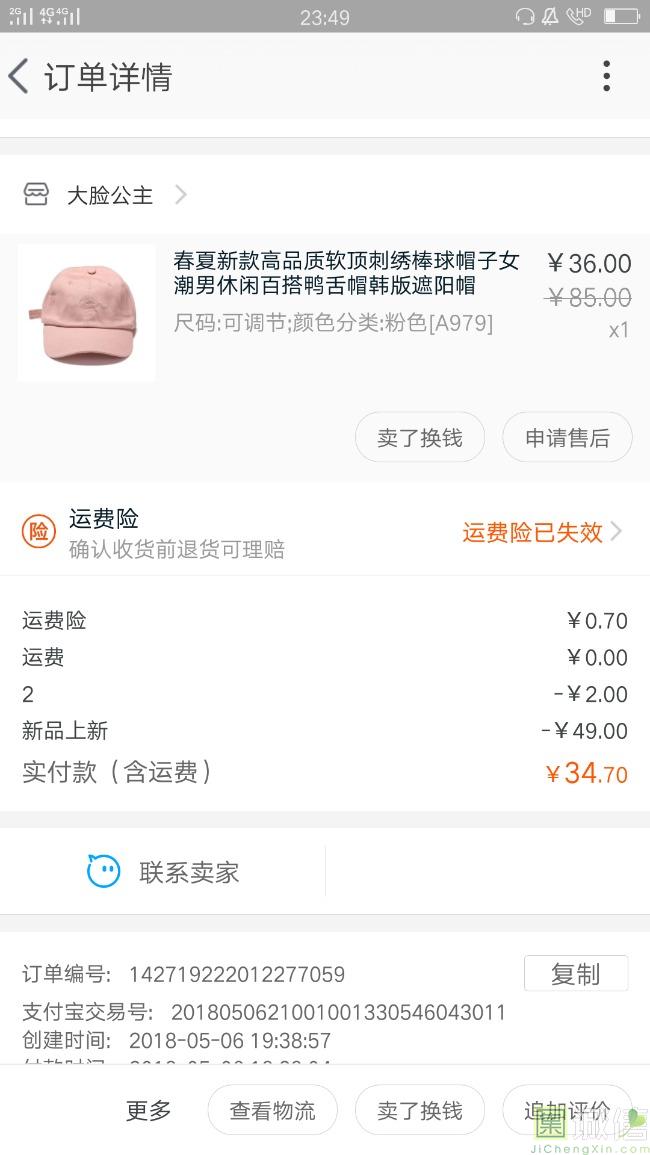
Task: Go back from the order details page
Action: pyautogui.click(x=20, y=77)
